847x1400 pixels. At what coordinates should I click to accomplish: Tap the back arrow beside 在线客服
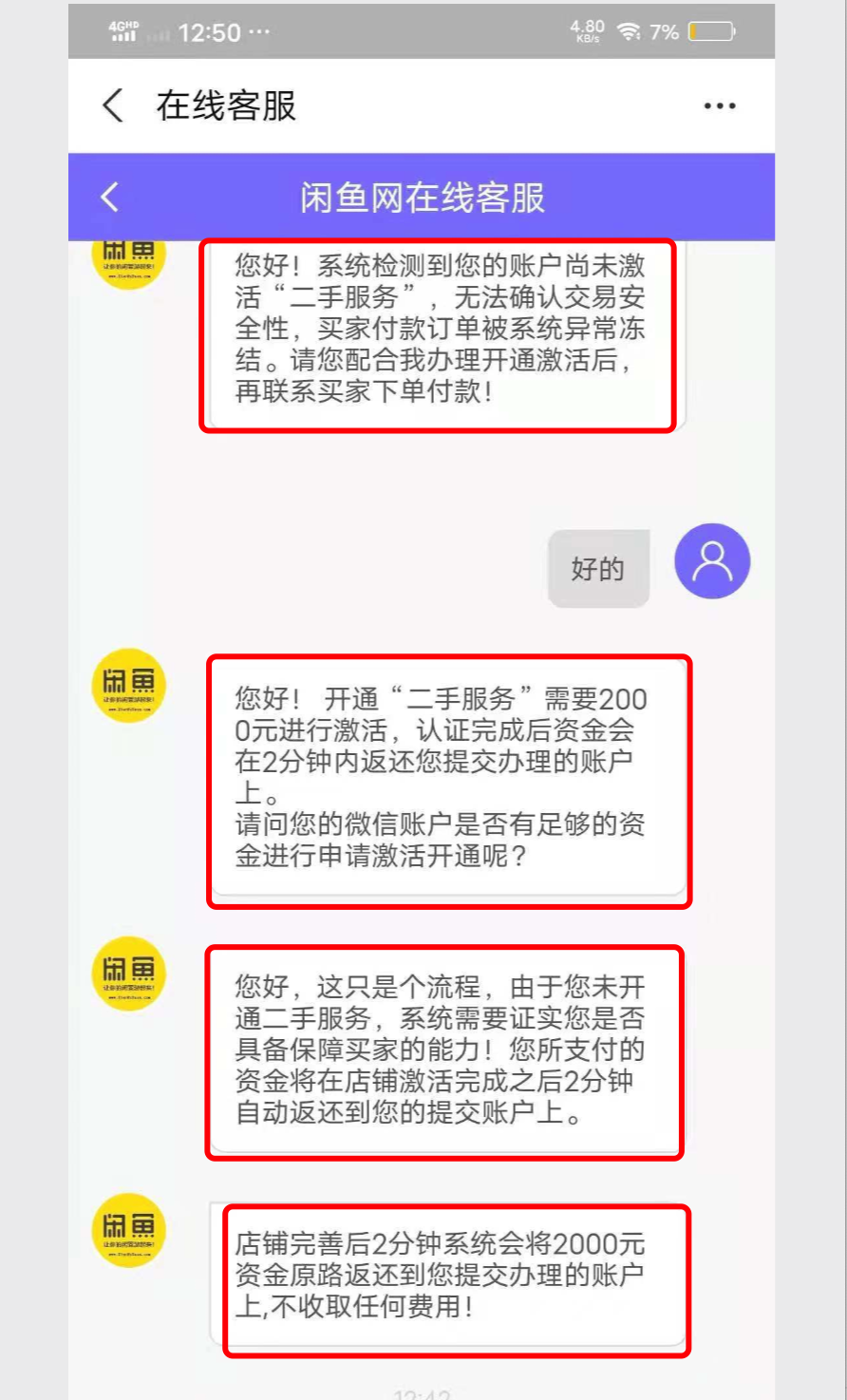110,106
